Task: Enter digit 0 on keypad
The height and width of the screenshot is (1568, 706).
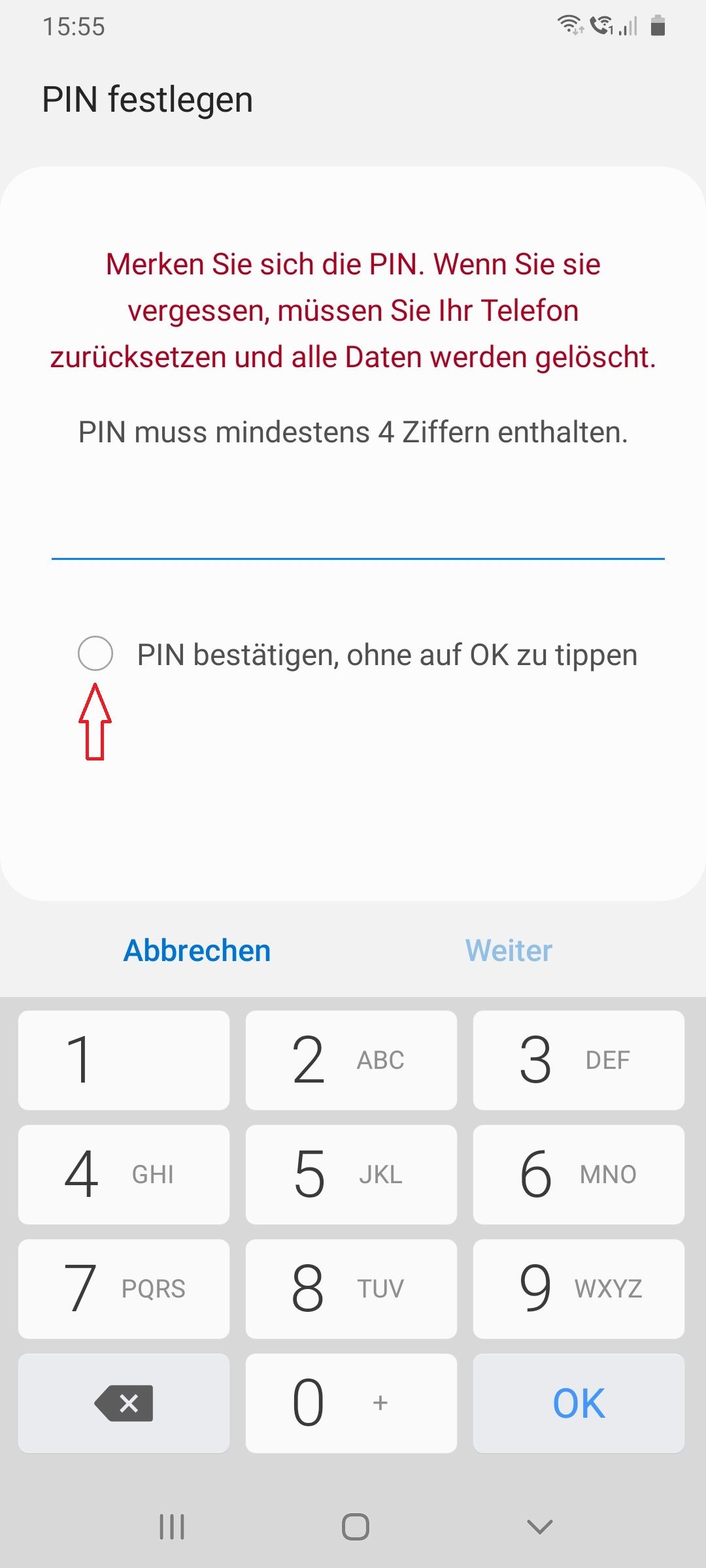Action: coord(351,1403)
